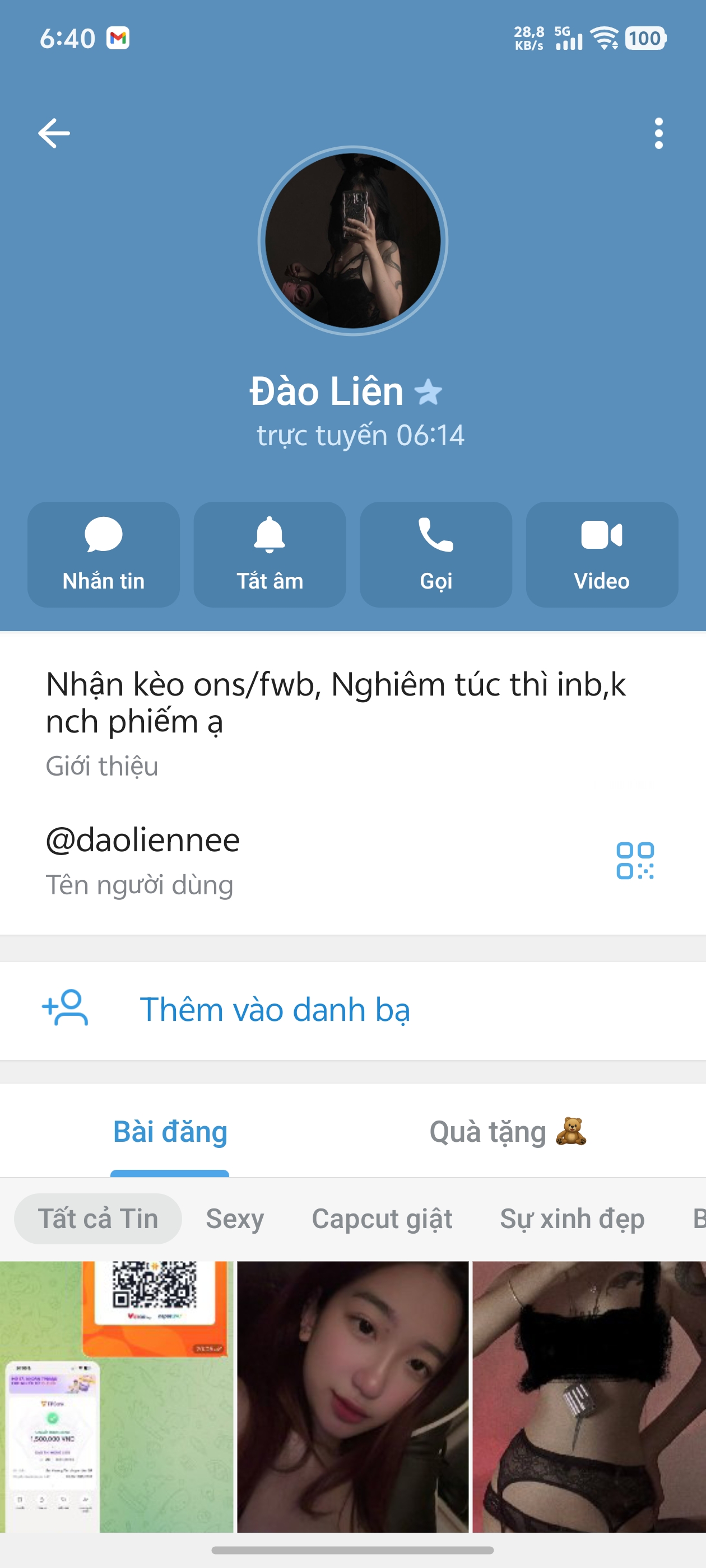Image resolution: width=706 pixels, height=1568 pixels.
Task: Open the post with the payment screenshot
Action: [117, 1396]
